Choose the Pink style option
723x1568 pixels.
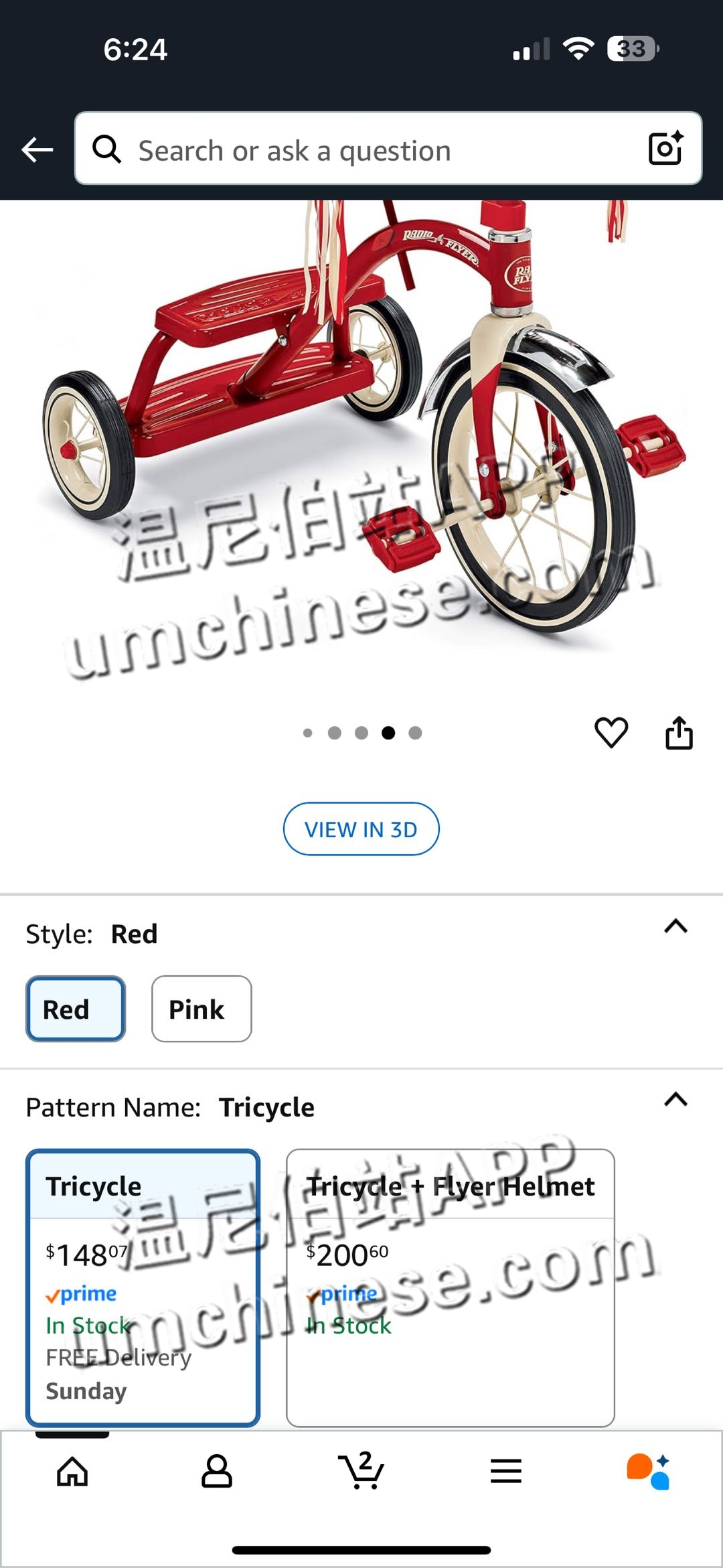(x=201, y=1009)
